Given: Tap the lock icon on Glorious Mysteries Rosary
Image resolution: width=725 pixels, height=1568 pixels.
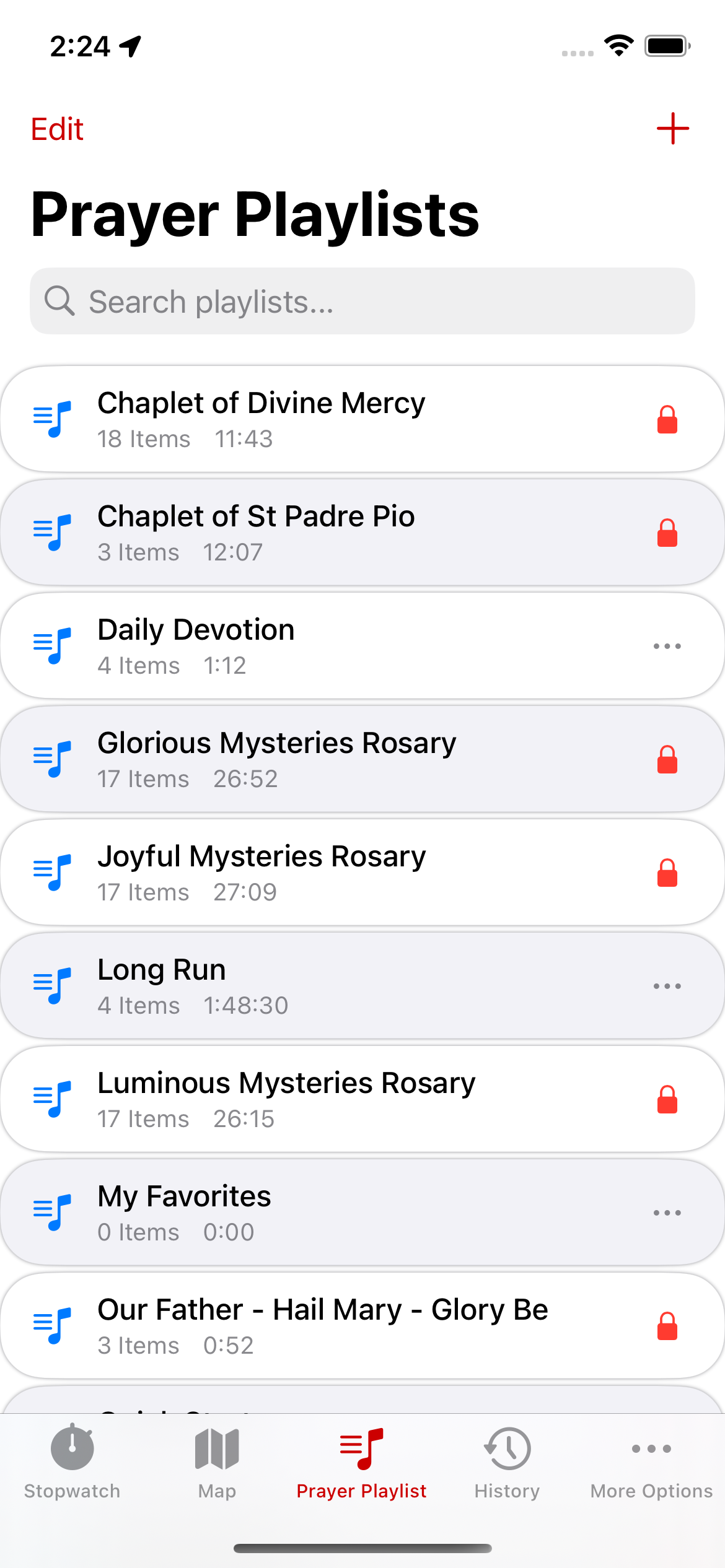Looking at the screenshot, I should 667,759.
